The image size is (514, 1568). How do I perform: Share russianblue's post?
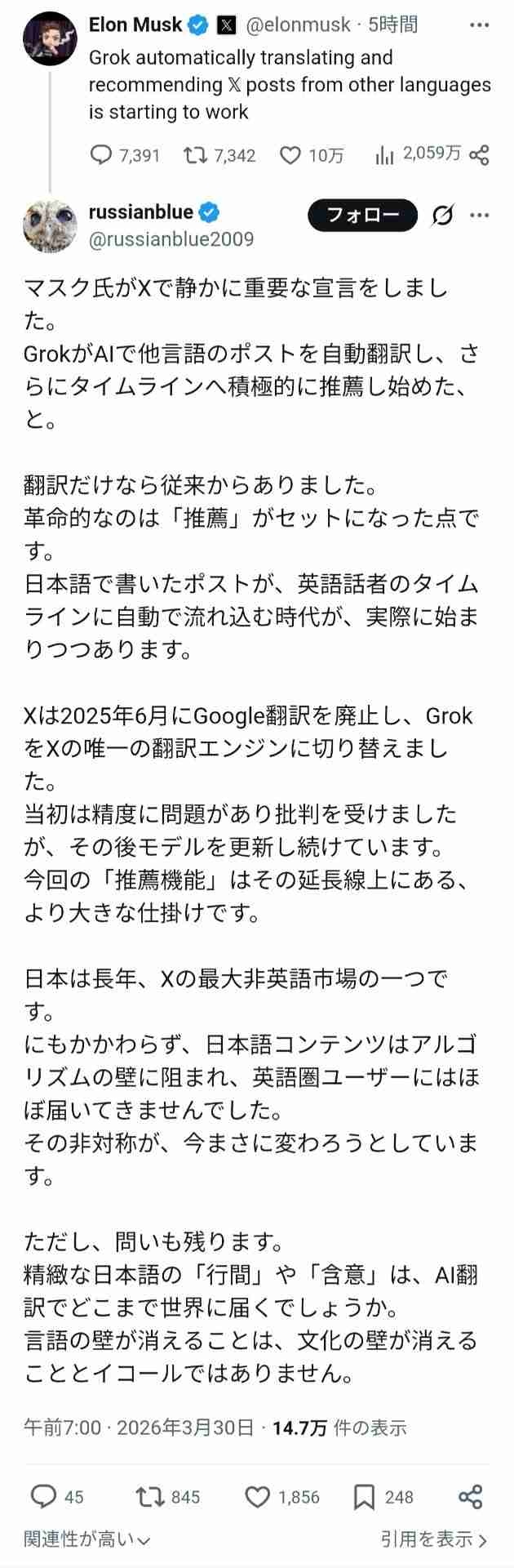point(470,1497)
